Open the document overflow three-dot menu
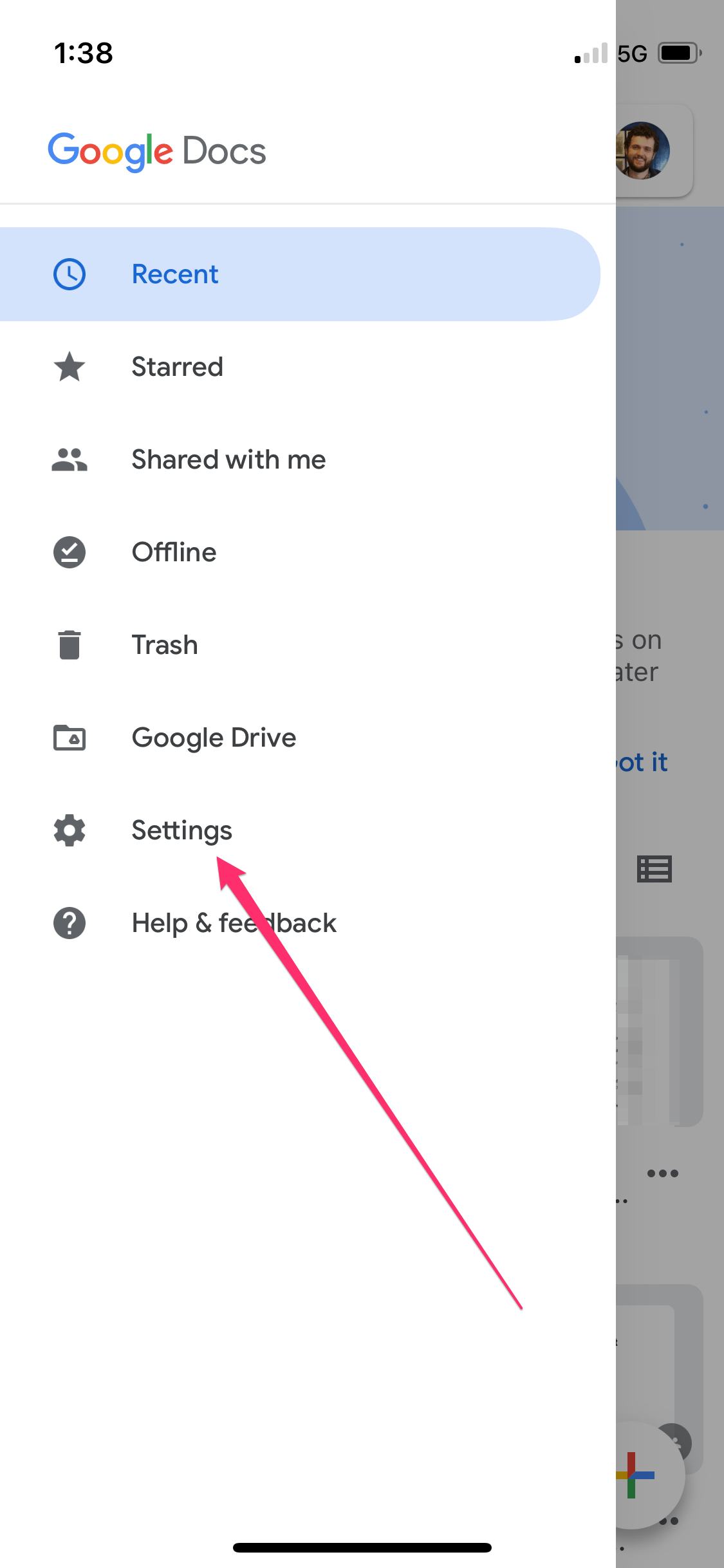Image resolution: width=724 pixels, height=1568 pixels. pos(664,1173)
